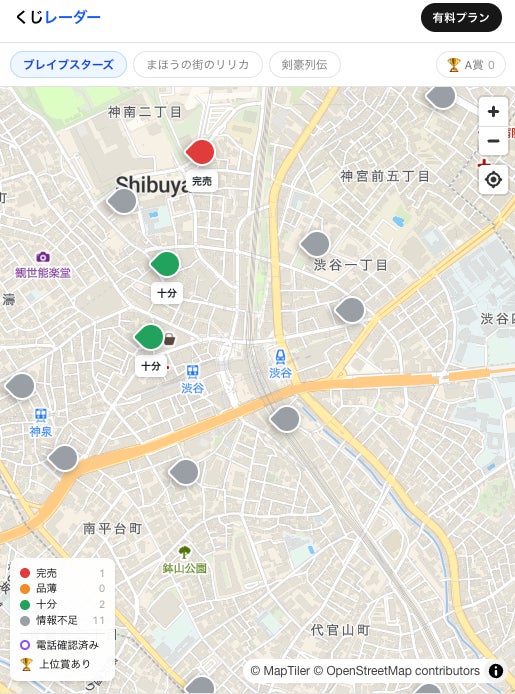Select the まほうの街のリリカ chip
The image size is (515, 694).
[198, 65]
